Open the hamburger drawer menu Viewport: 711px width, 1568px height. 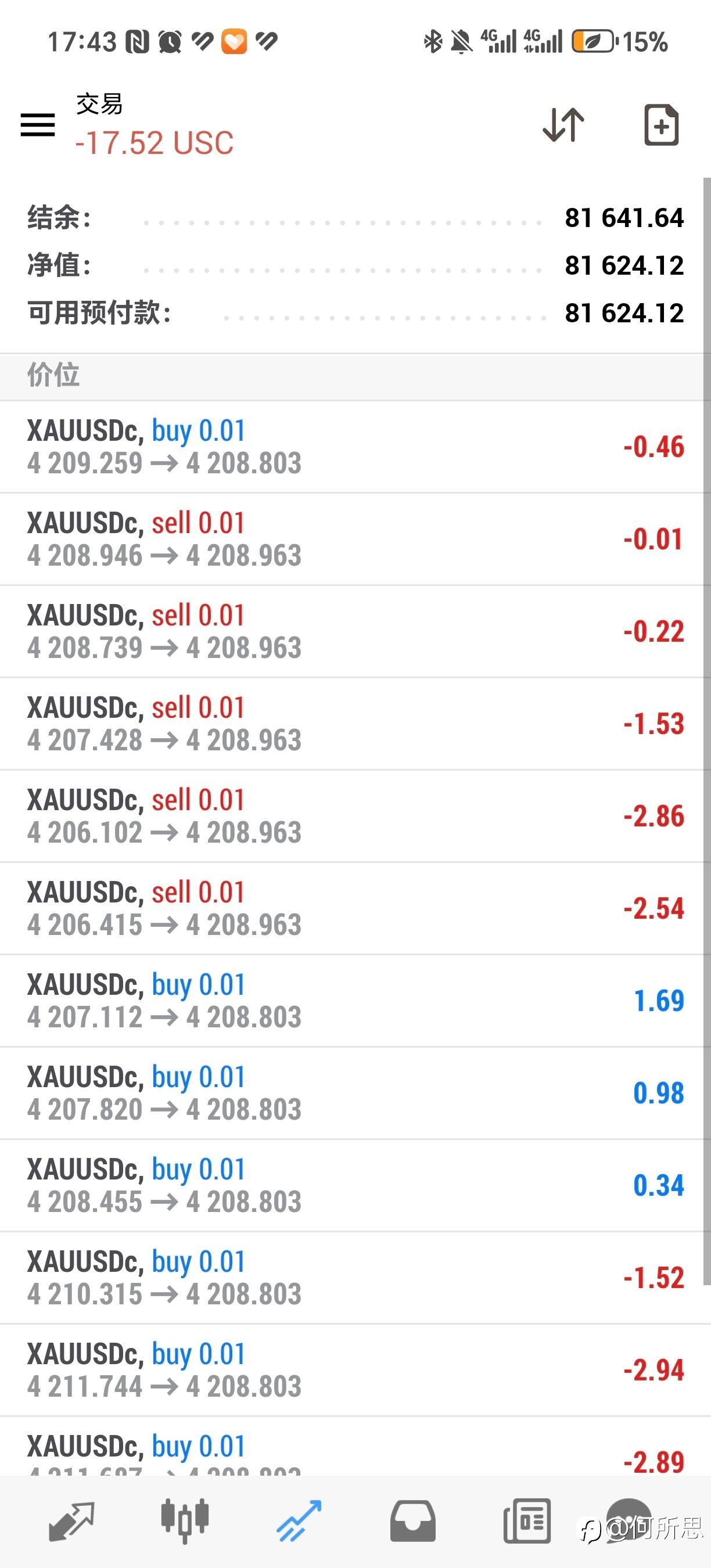click(38, 125)
